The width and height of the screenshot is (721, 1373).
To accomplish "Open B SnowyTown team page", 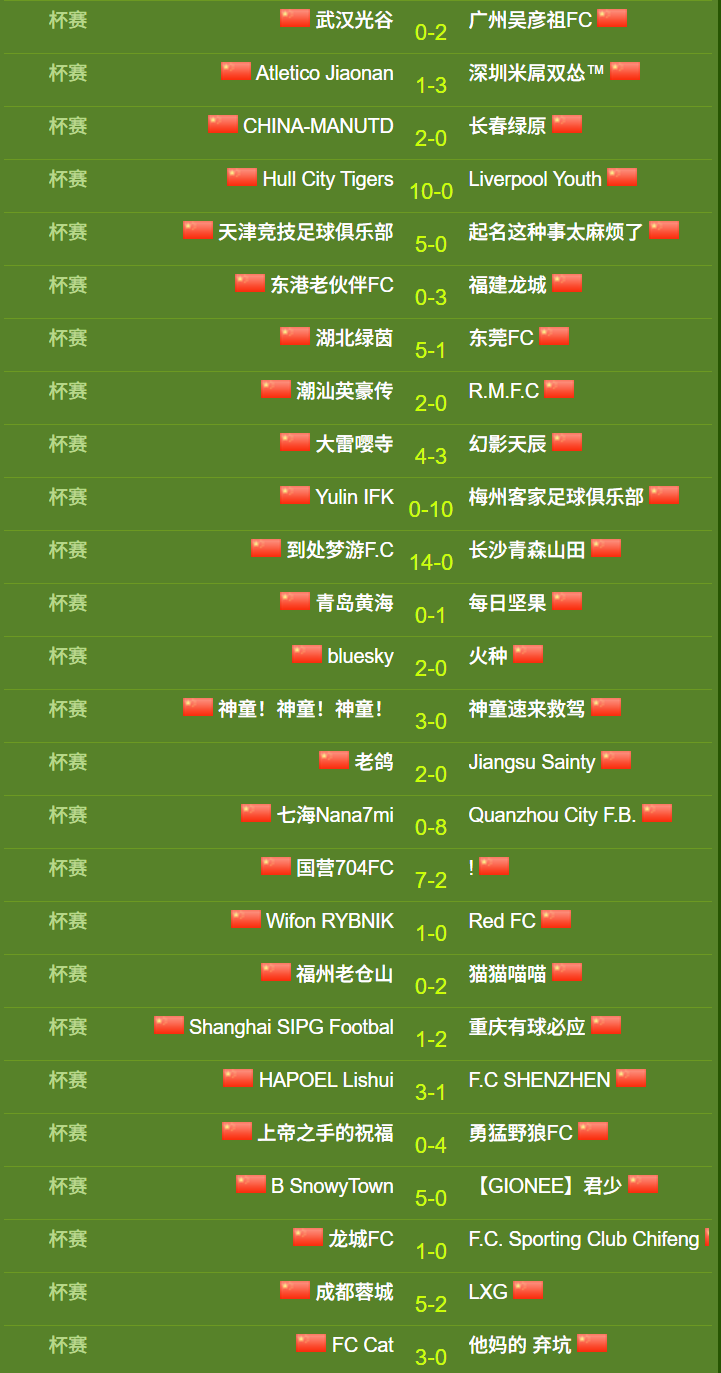I will tap(332, 1186).
